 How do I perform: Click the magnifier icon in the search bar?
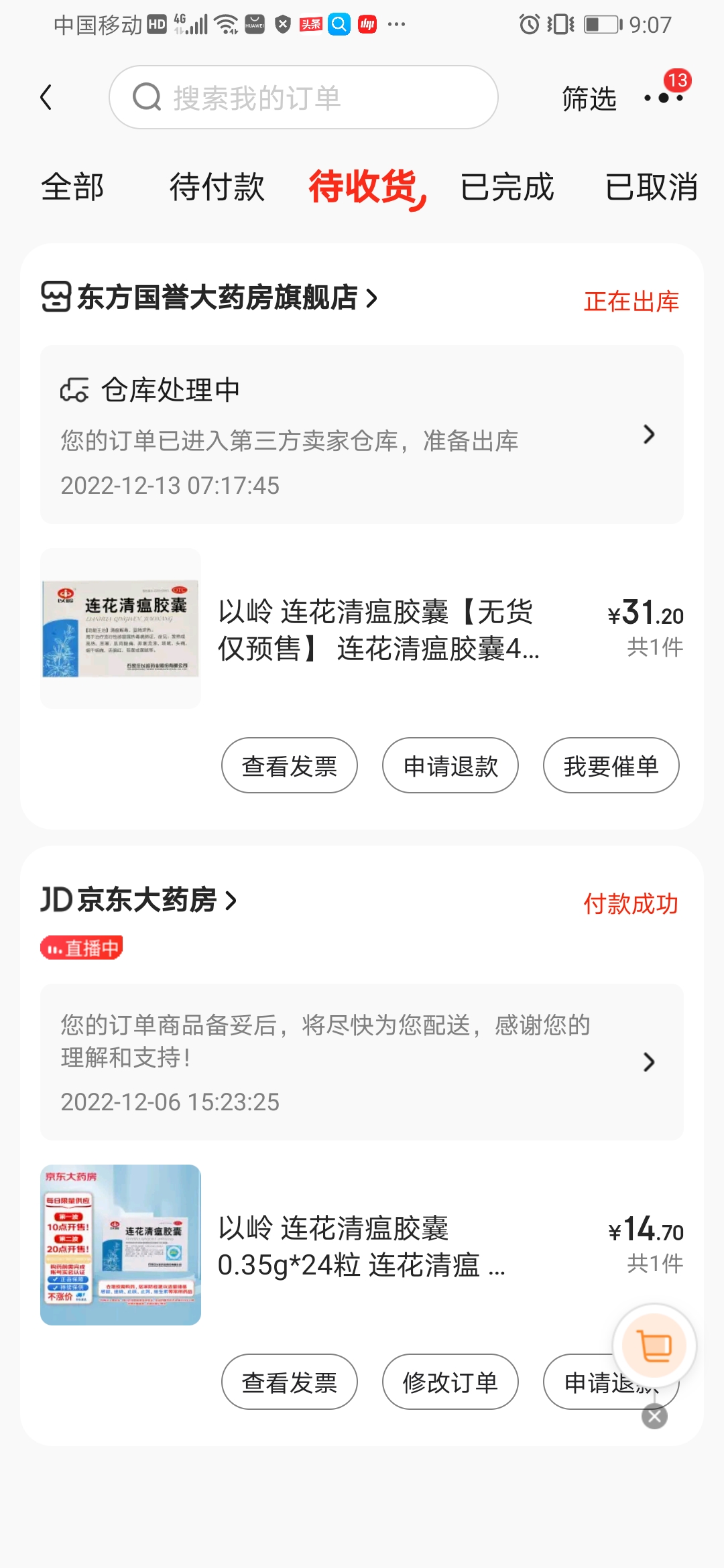point(145,96)
